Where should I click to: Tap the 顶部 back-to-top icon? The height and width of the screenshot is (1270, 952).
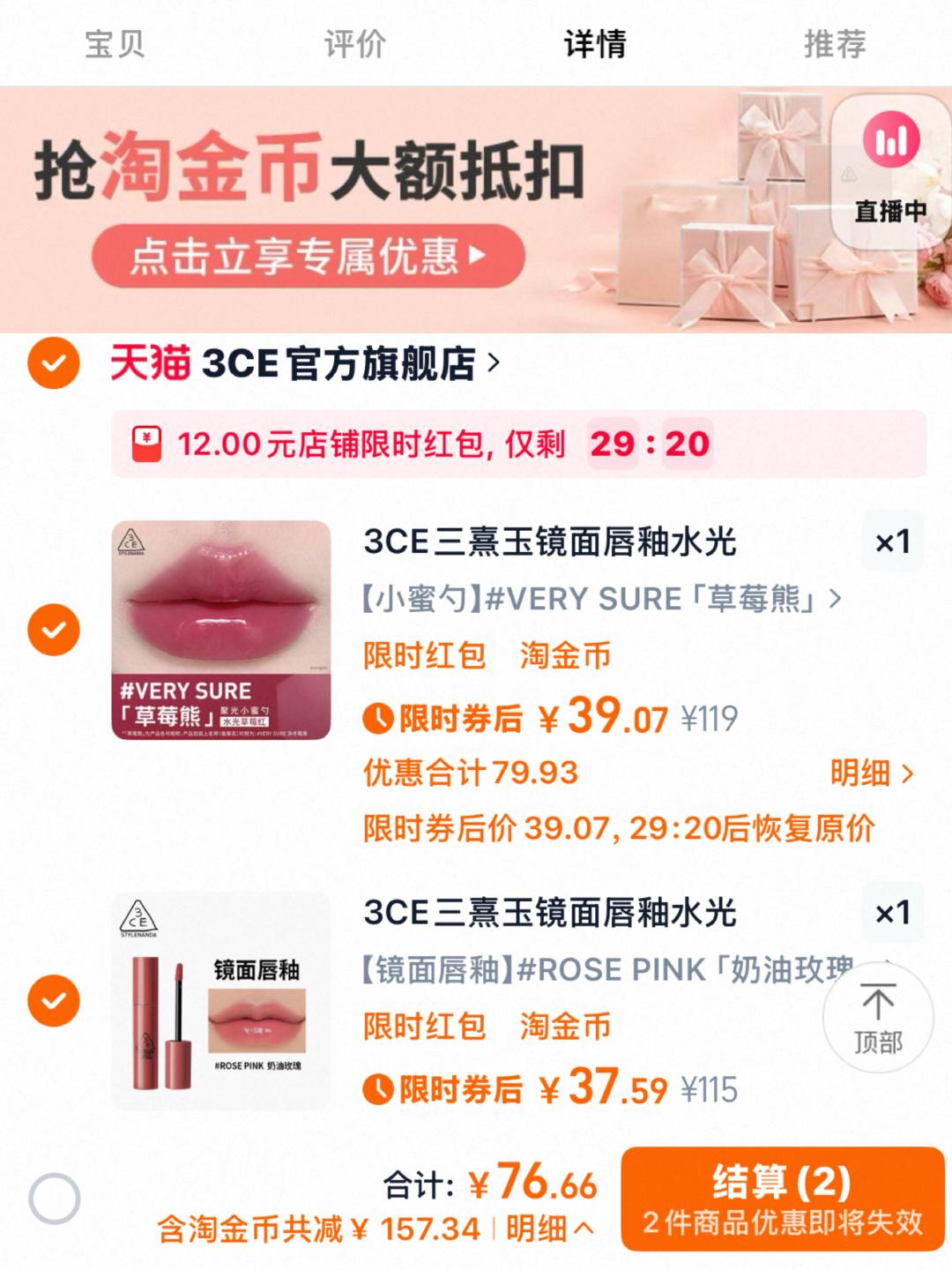tap(879, 1019)
